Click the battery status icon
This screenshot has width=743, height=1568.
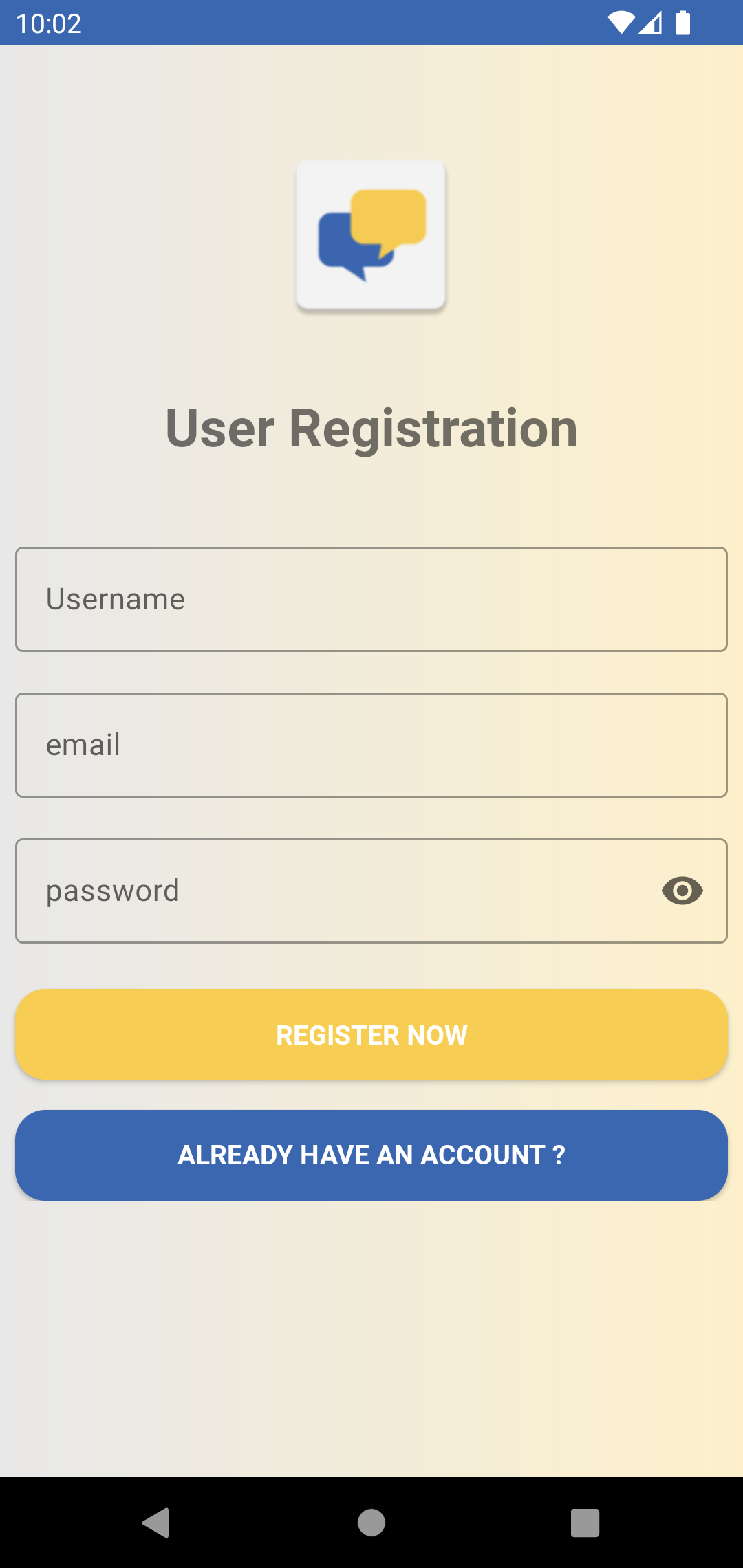pyautogui.click(x=683, y=23)
